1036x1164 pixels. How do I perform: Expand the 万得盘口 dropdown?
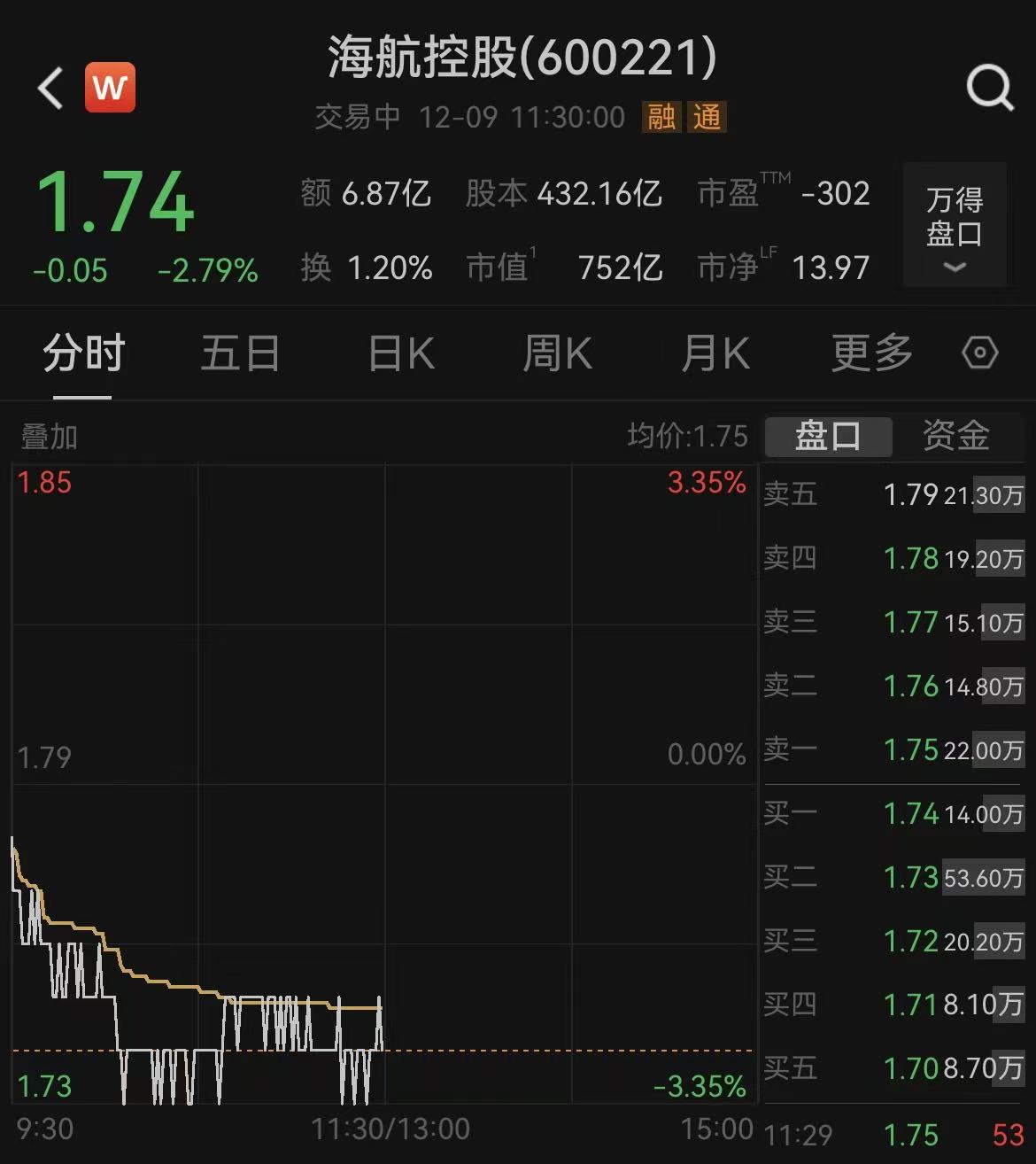(955, 226)
